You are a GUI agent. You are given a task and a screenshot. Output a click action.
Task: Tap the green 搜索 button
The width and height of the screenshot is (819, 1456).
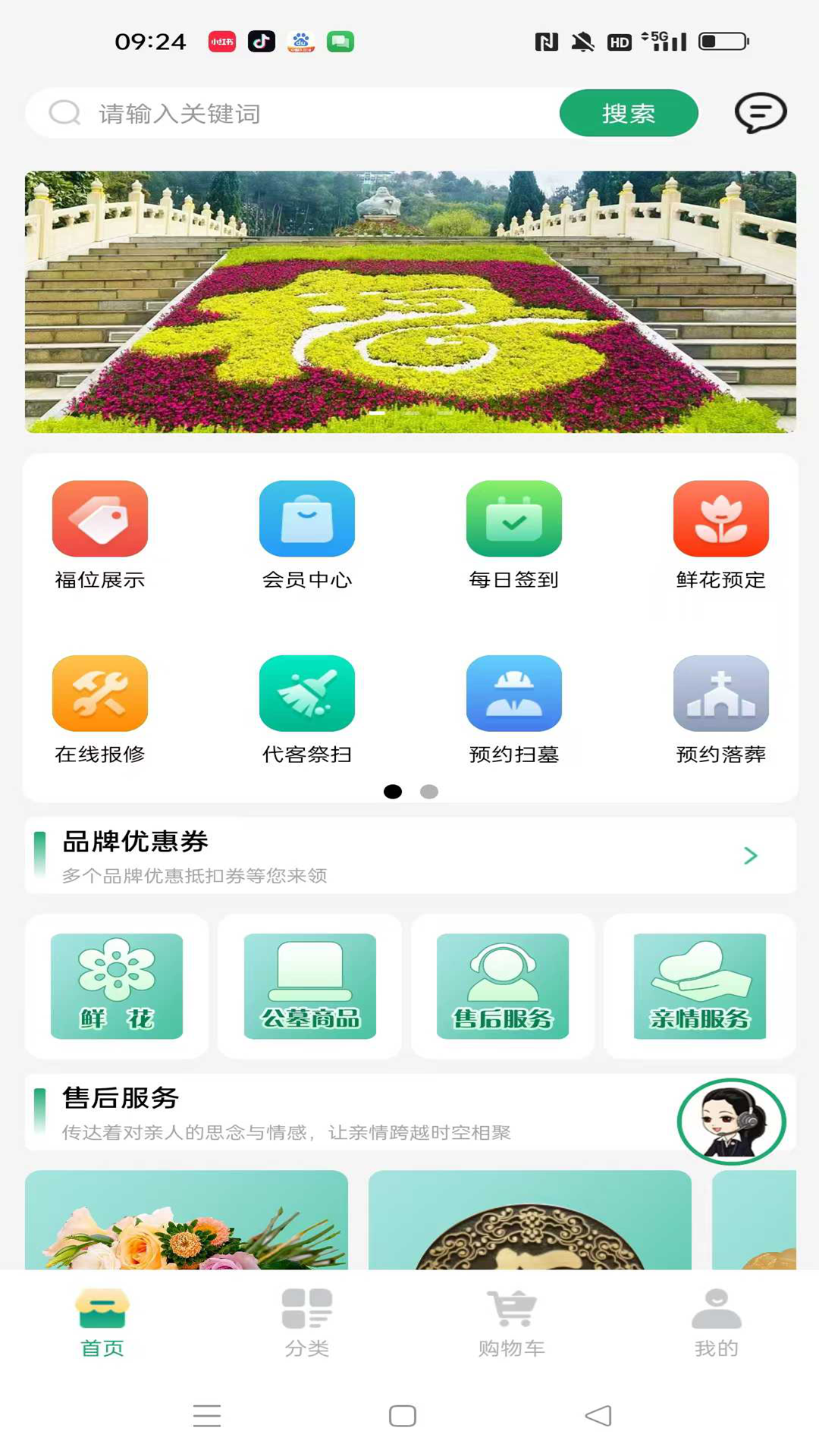(628, 114)
